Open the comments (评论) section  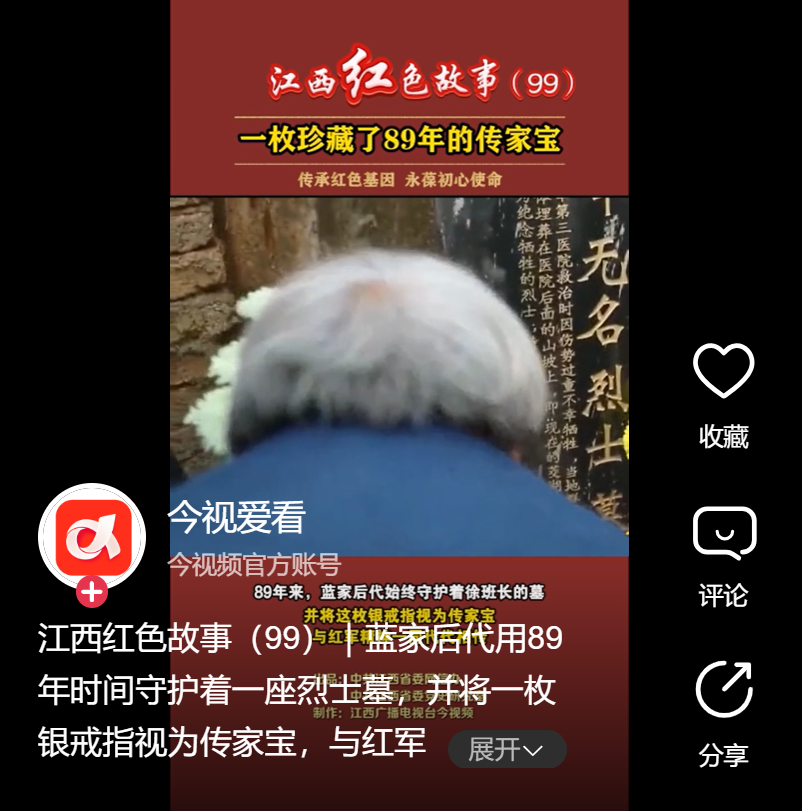(723, 534)
